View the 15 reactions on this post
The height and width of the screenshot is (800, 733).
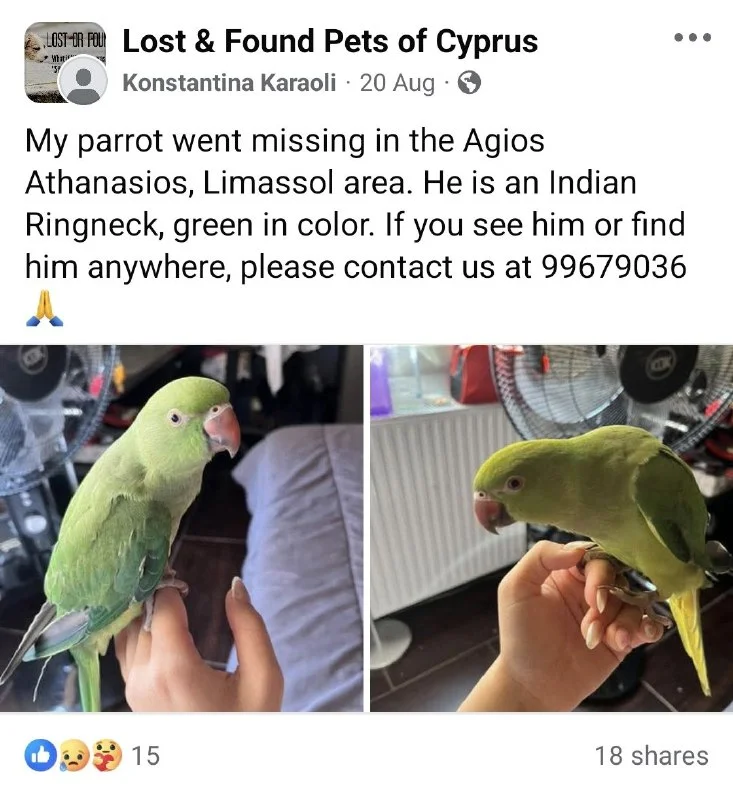93,755
